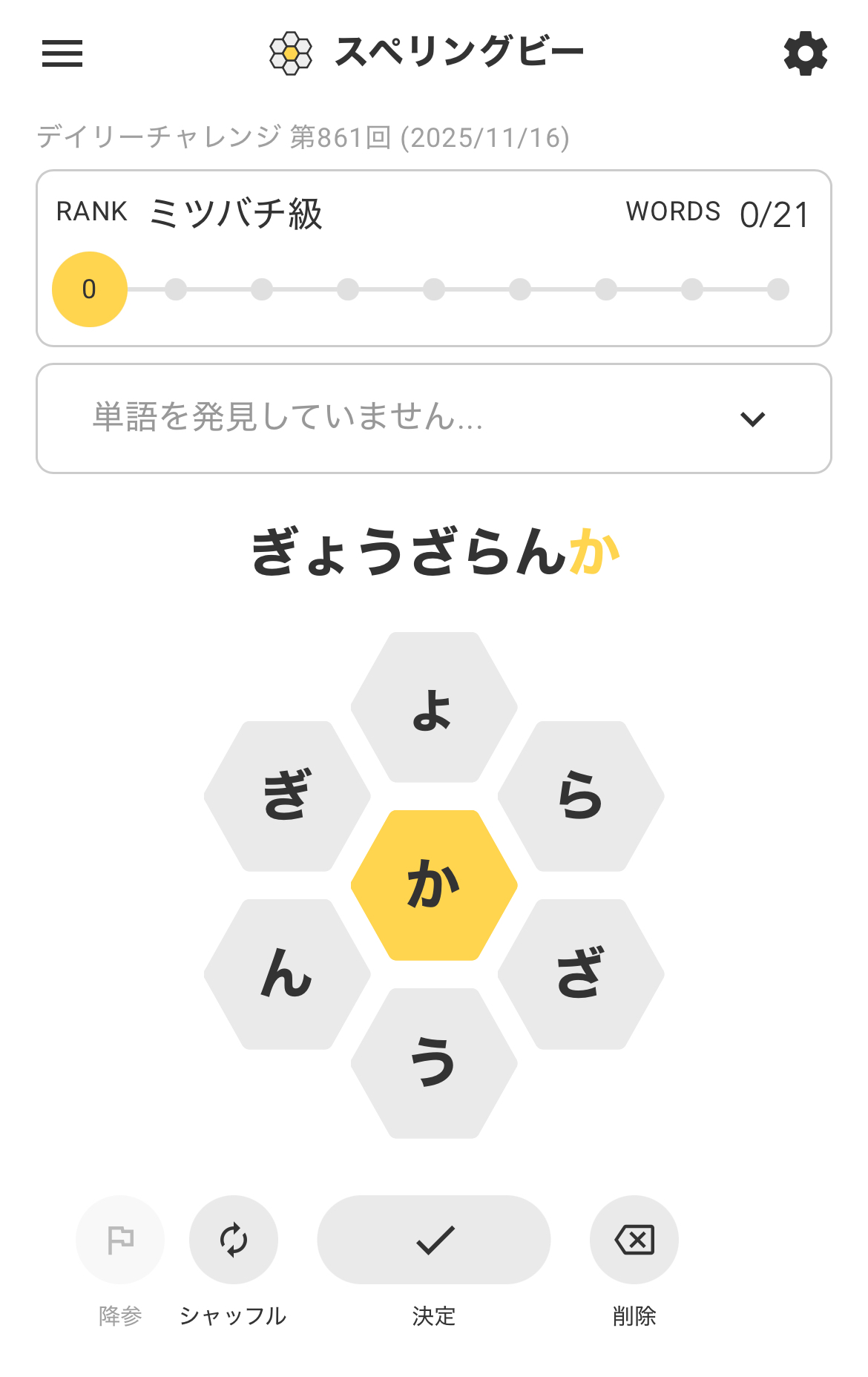The height and width of the screenshot is (1377, 868).
Task: Tap the ざ hexagon letter
Action: (581, 974)
